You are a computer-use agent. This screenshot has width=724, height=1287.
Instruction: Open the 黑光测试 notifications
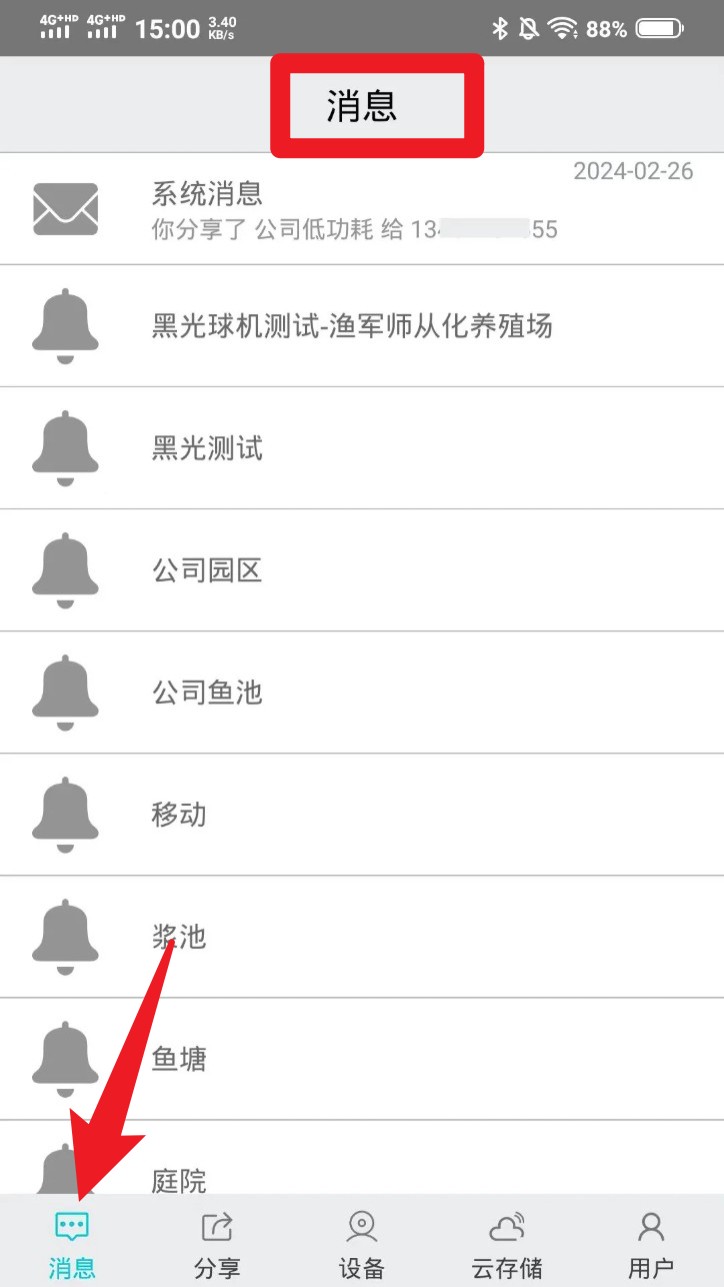(x=362, y=448)
